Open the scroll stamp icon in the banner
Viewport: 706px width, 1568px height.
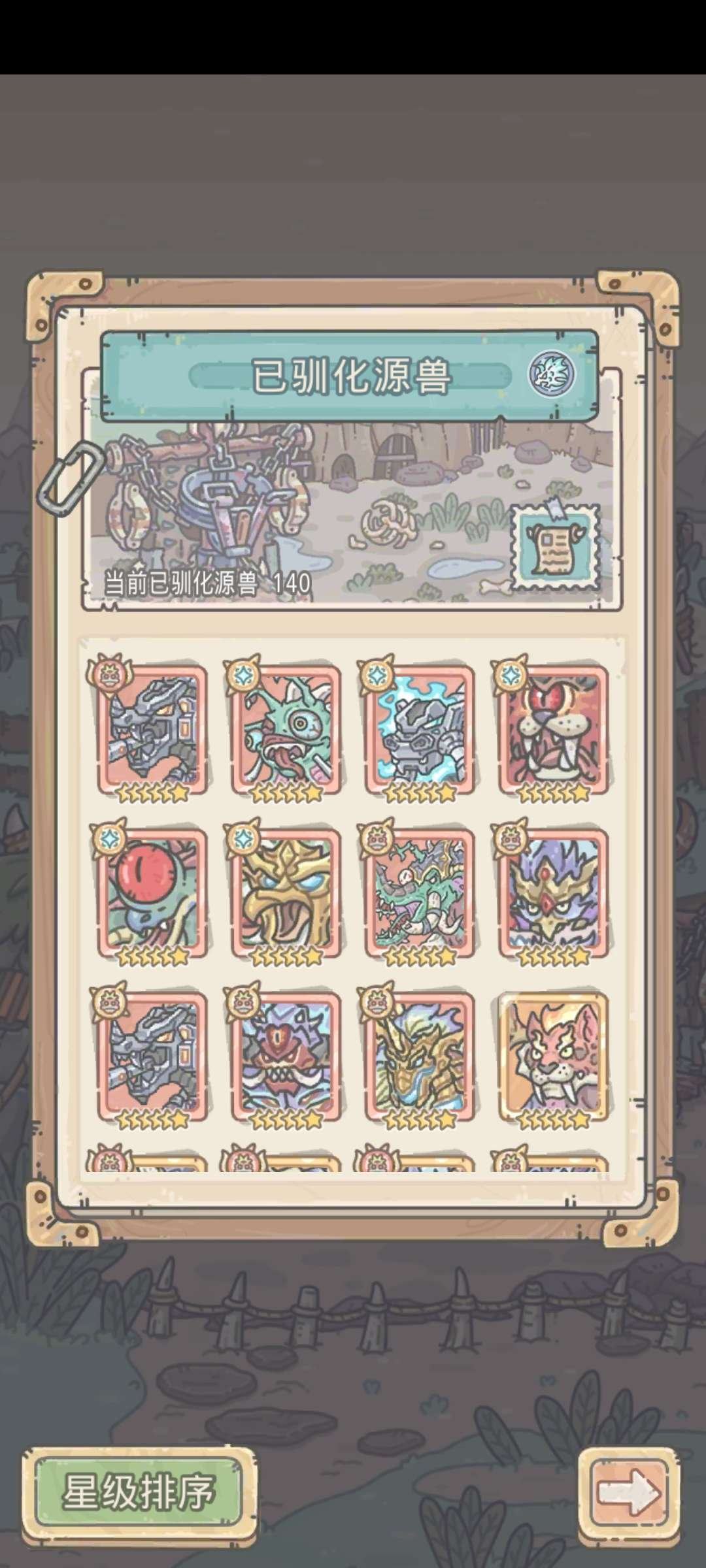[554, 547]
